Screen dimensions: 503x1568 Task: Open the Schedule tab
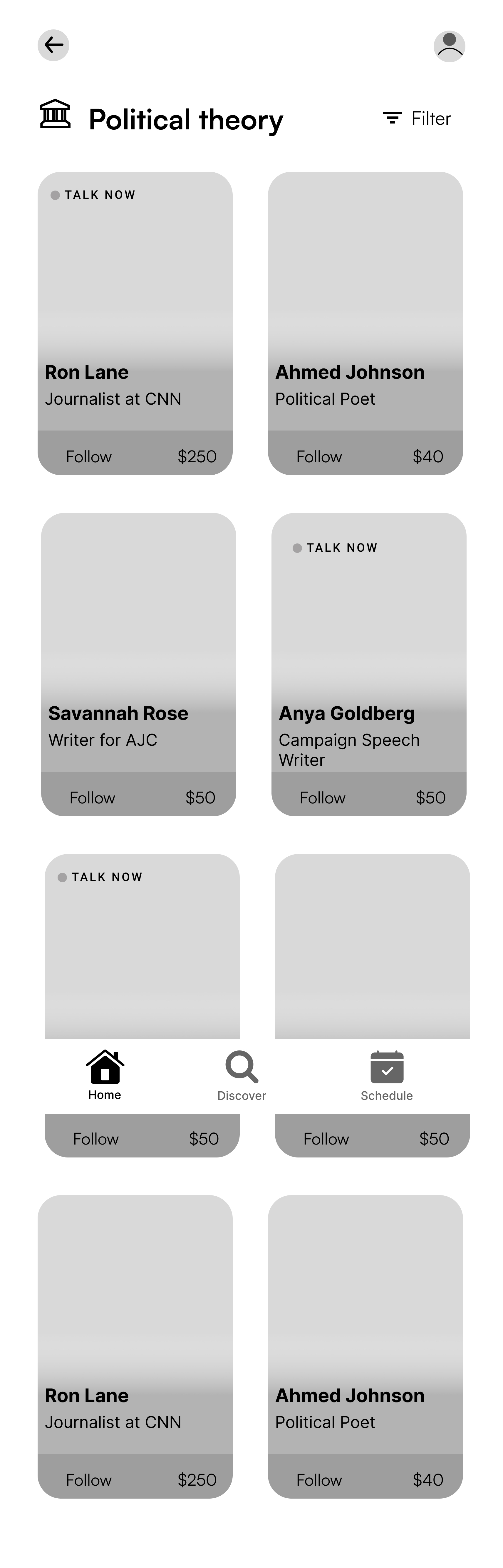pyautogui.click(x=387, y=1075)
